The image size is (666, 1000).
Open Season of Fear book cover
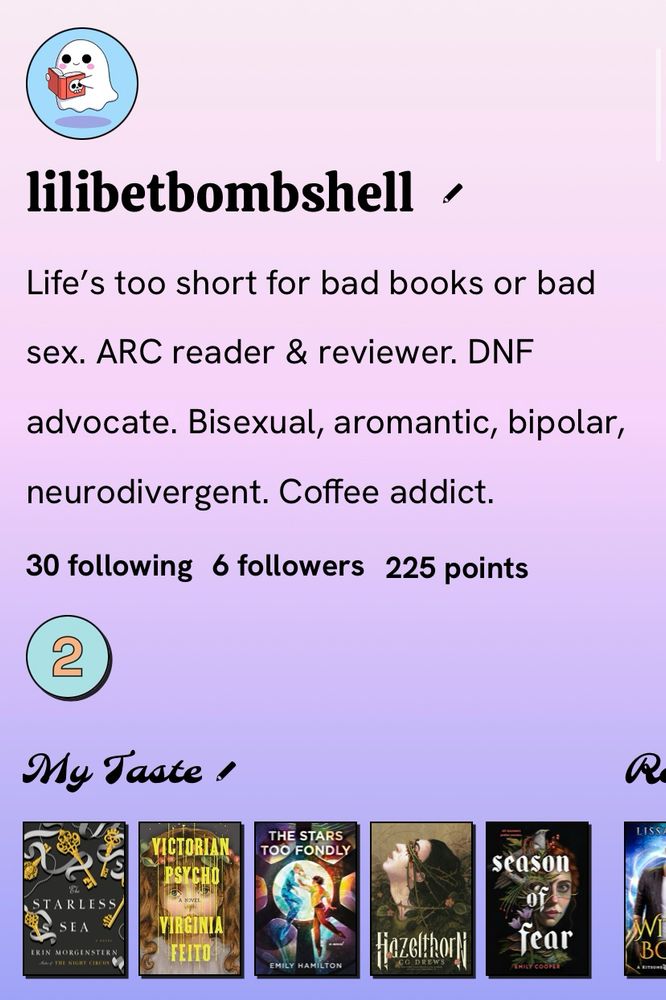(x=538, y=899)
